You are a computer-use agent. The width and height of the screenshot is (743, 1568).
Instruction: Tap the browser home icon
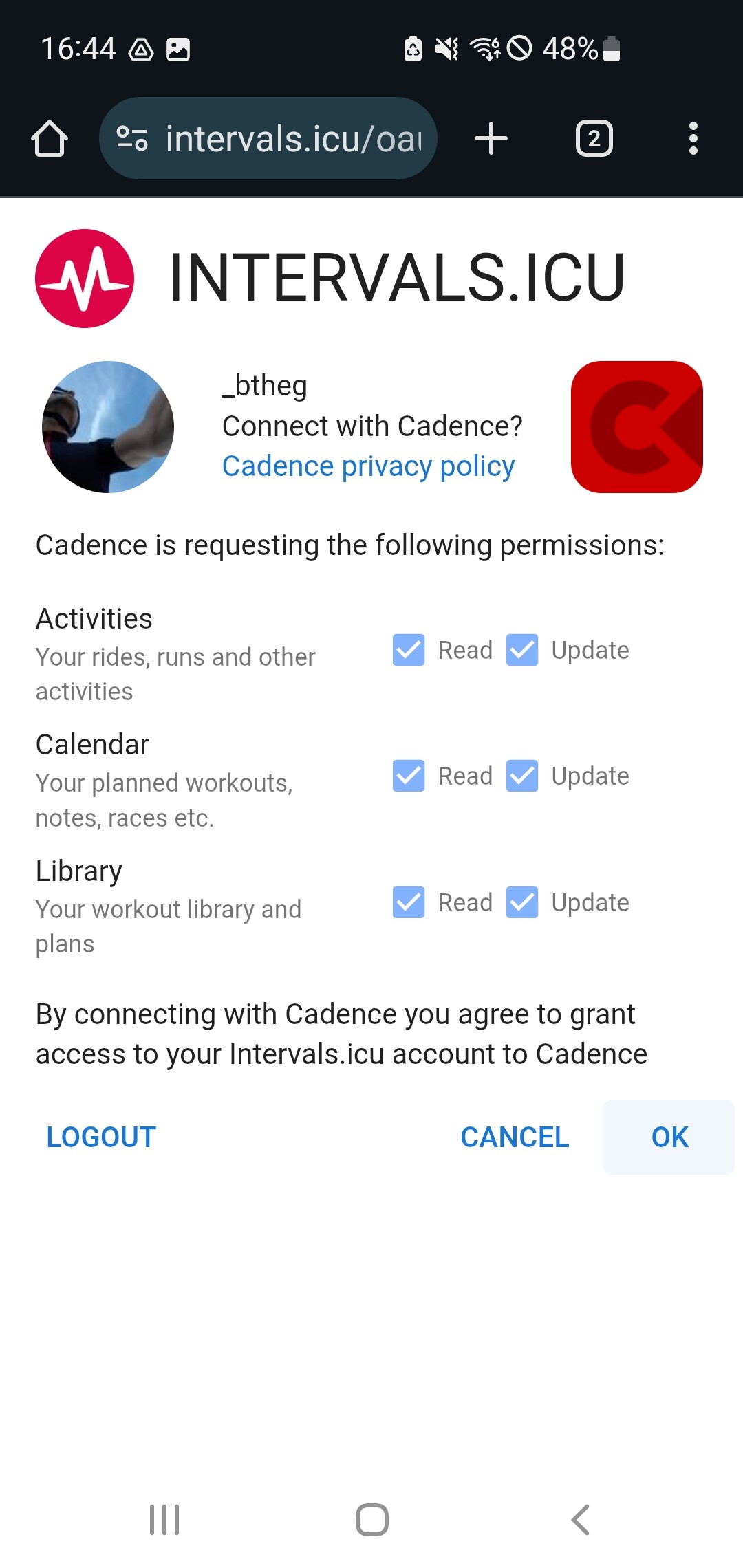(50, 139)
